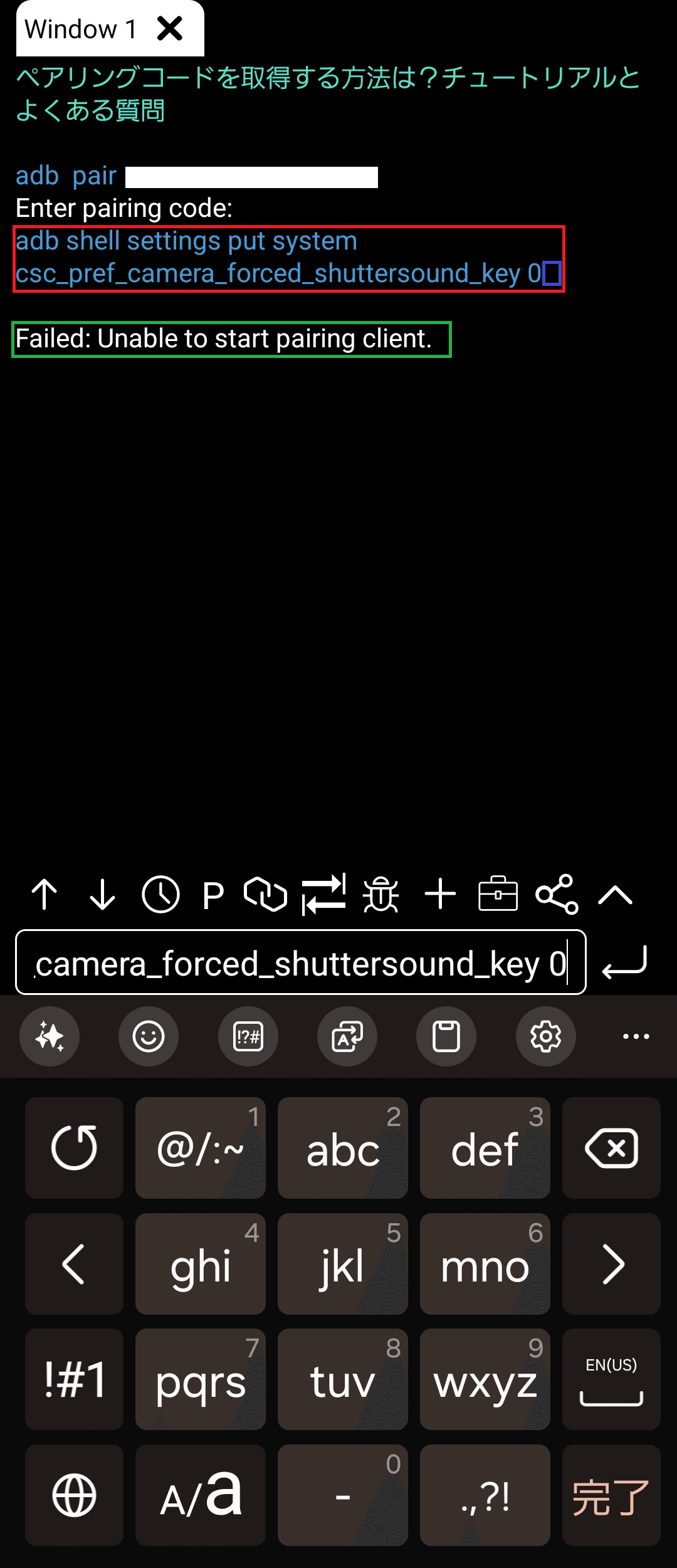Screen dimensions: 677x1568
Task: Open the keyboard clipboard
Action: click(x=446, y=1036)
